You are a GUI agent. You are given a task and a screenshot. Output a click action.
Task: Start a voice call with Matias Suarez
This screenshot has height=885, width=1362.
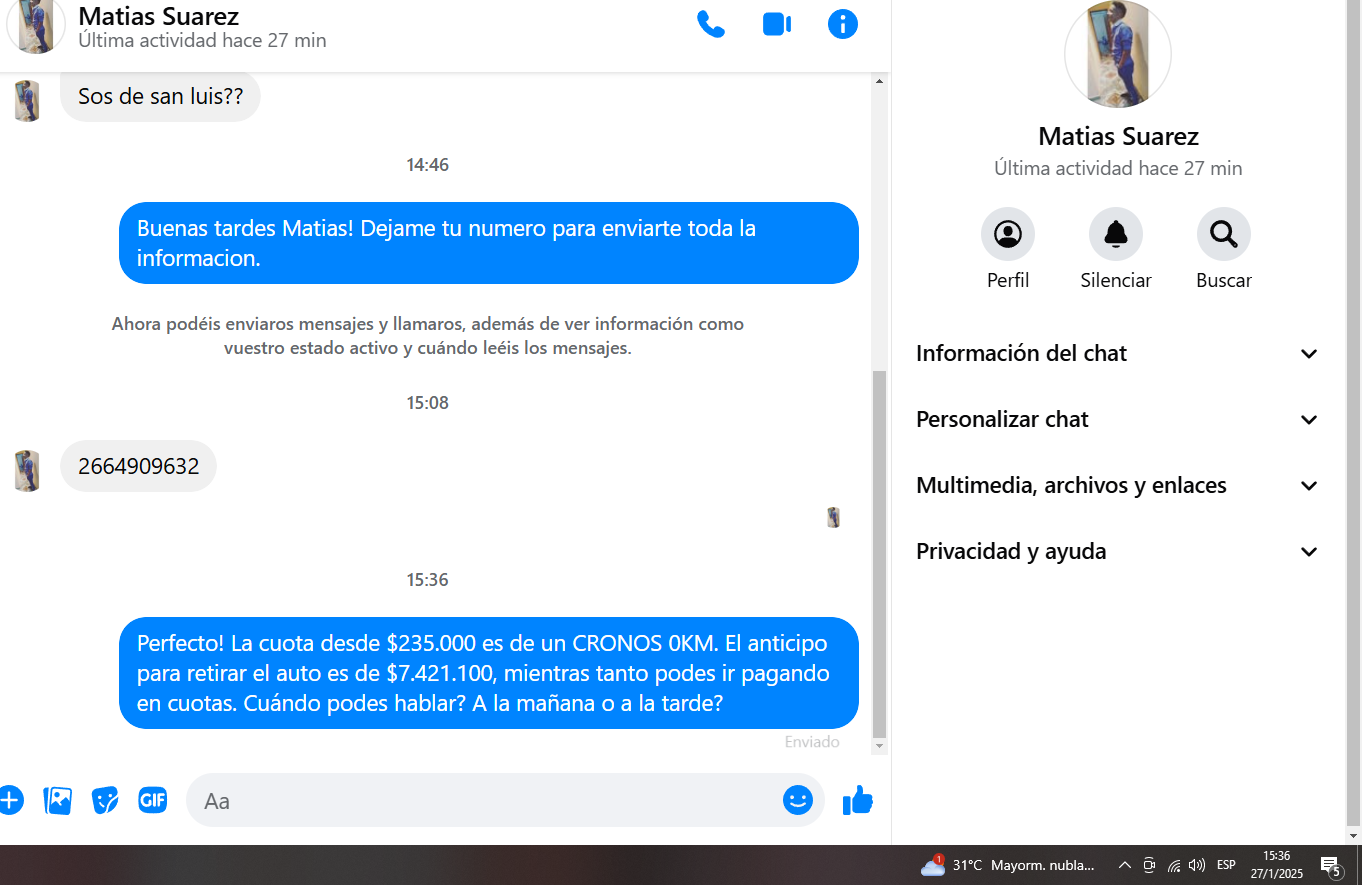711,25
